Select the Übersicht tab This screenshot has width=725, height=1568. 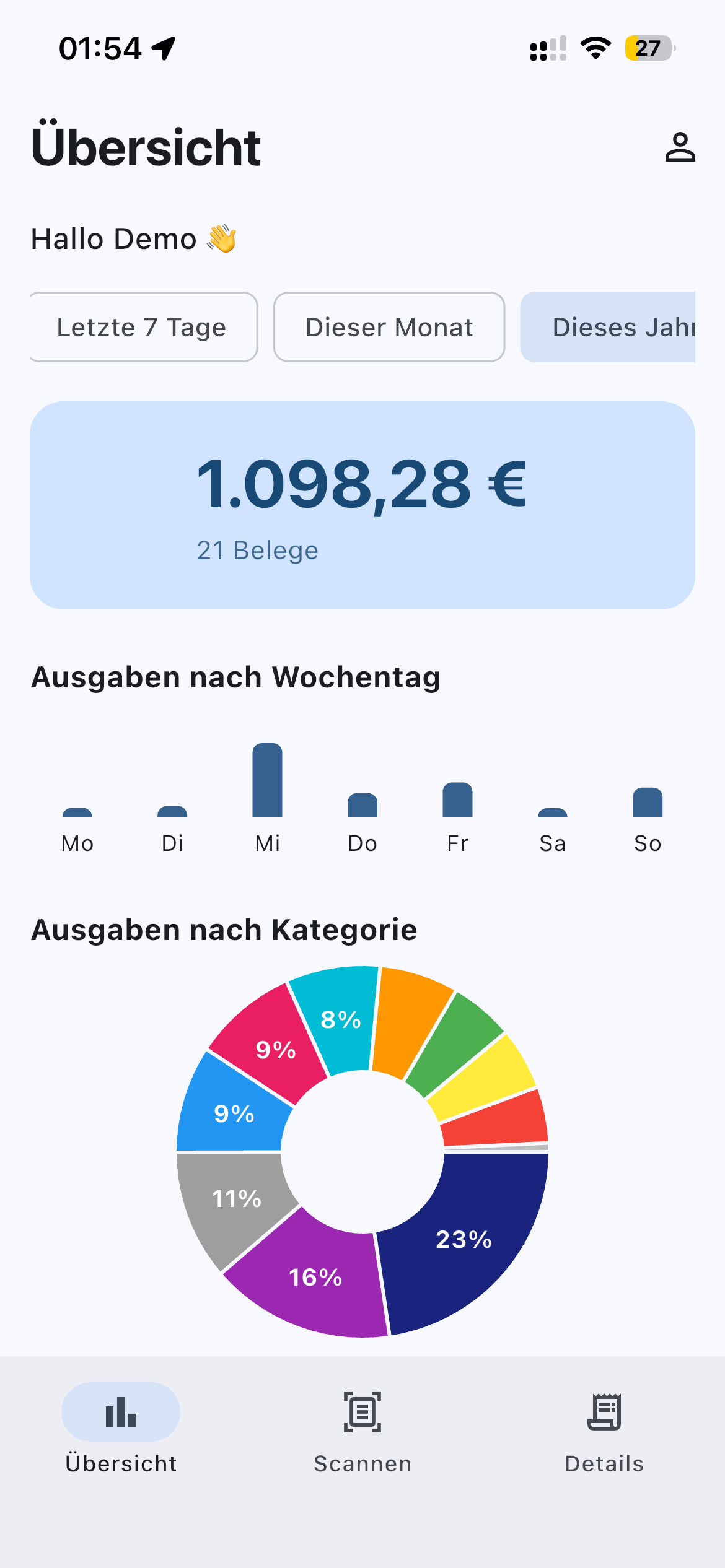[x=121, y=1432]
